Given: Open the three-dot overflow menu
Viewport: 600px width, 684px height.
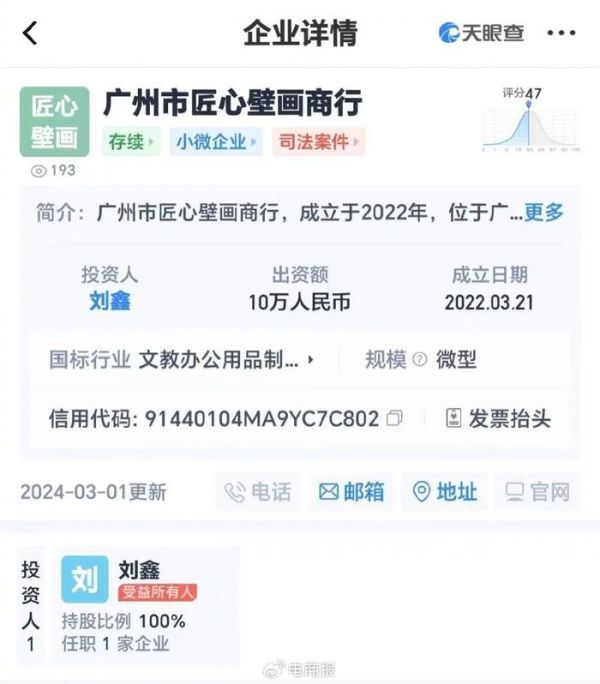Looking at the screenshot, I should [x=561, y=33].
